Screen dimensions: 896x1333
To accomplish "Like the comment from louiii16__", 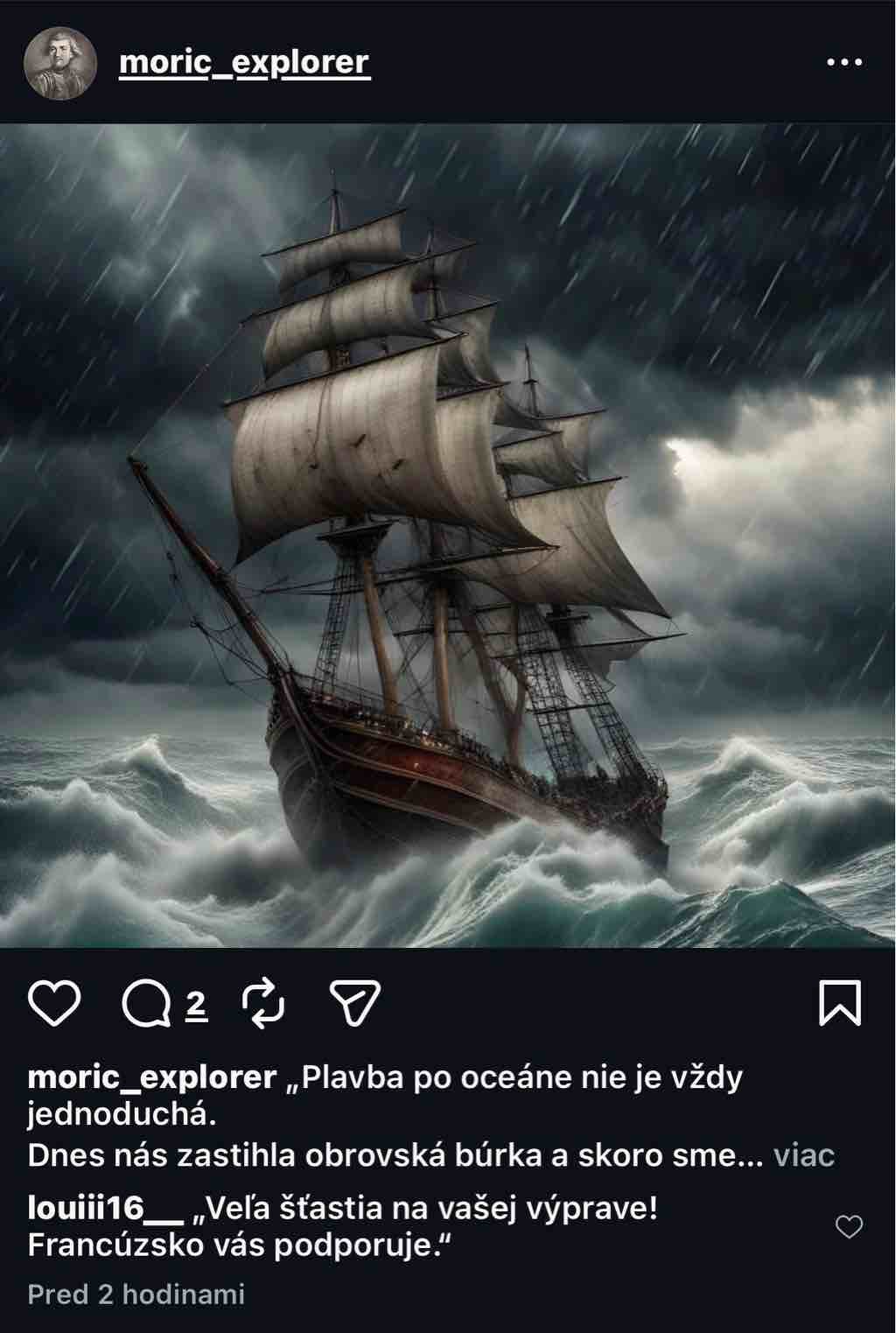I will (x=849, y=1227).
